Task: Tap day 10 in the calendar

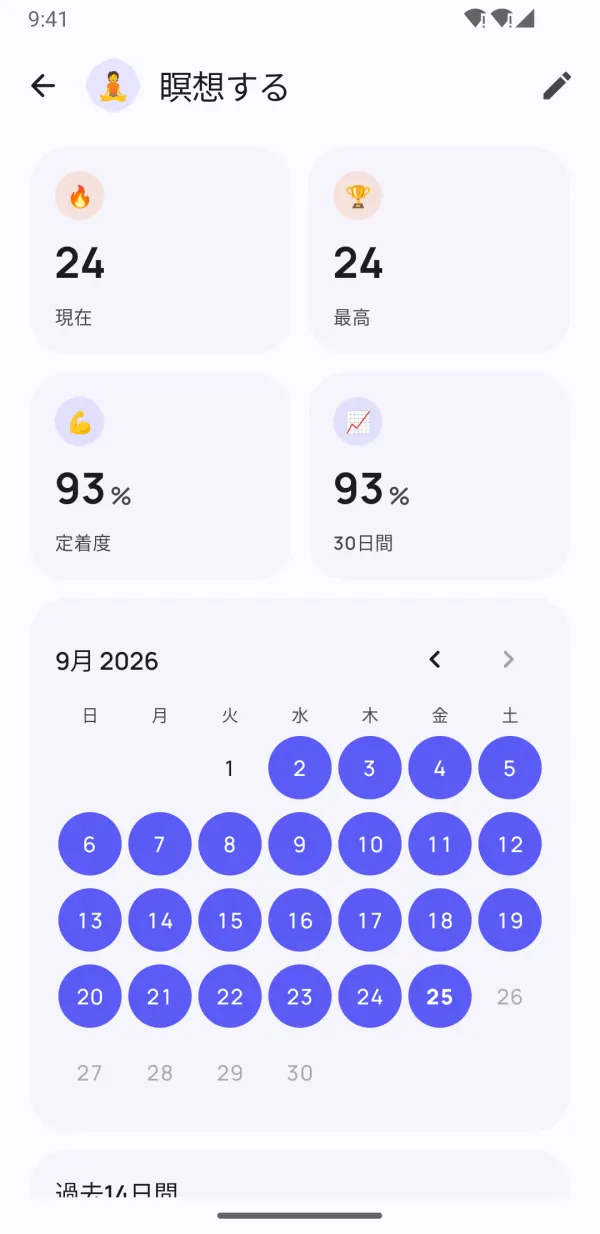Action: pyautogui.click(x=370, y=844)
